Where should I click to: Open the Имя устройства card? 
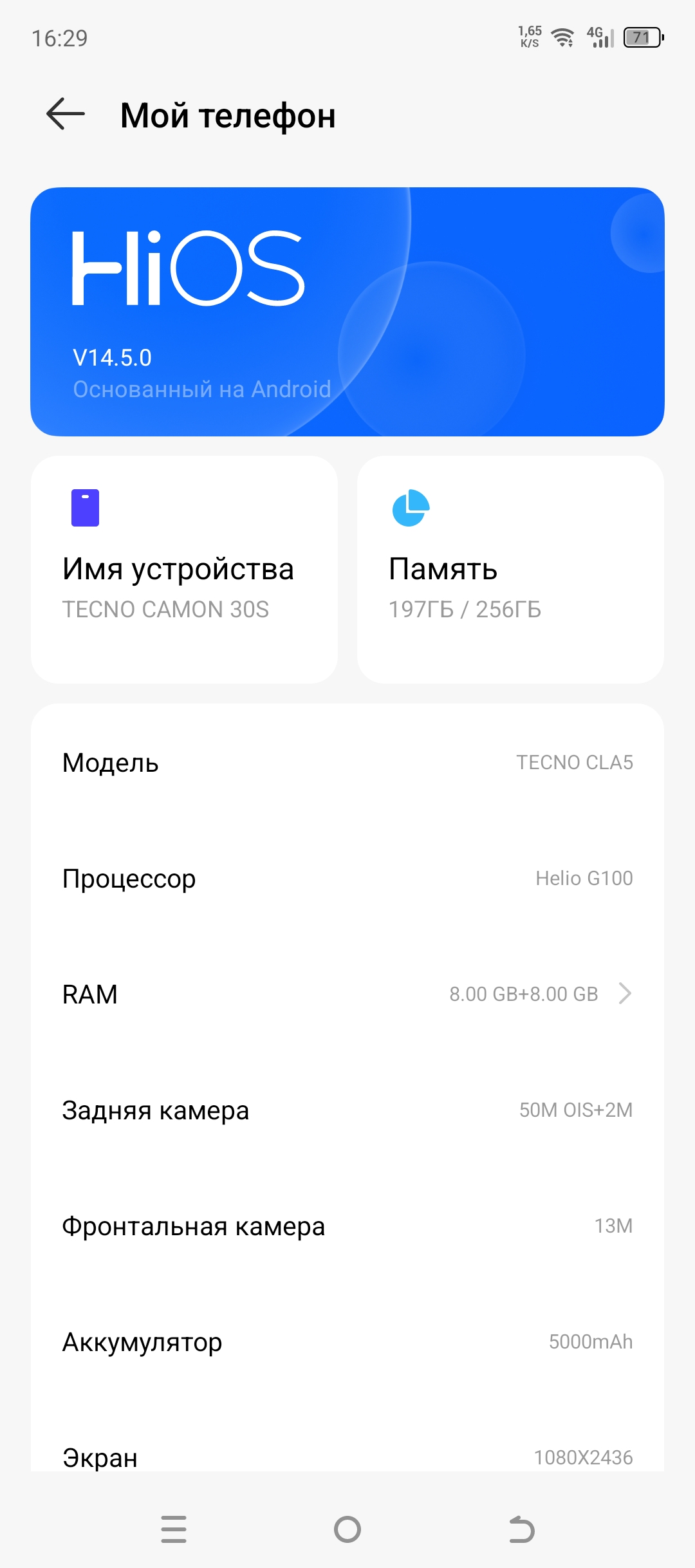click(x=184, y=569)
